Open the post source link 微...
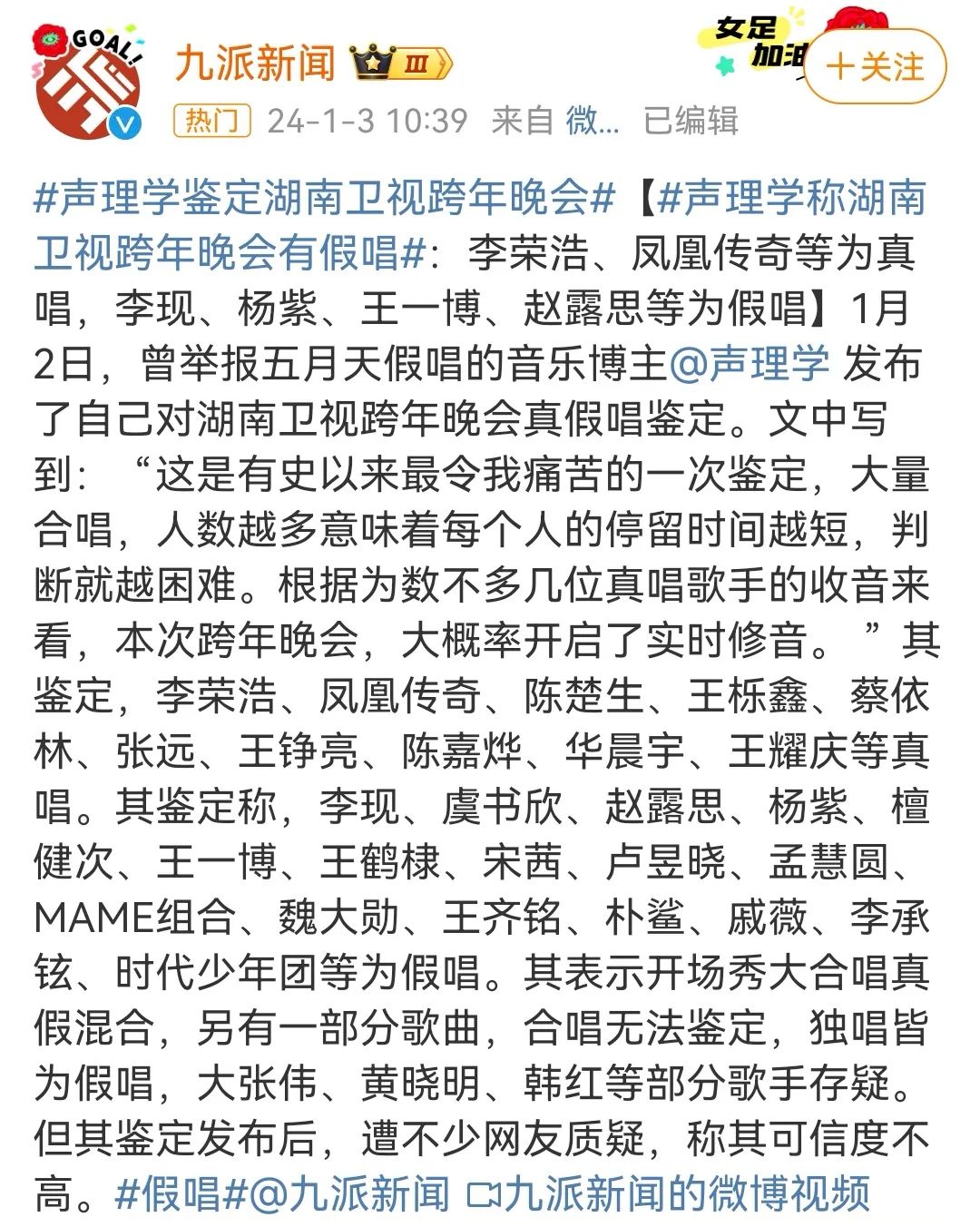This screenshot has height=1227, width=980. (592, 121)
